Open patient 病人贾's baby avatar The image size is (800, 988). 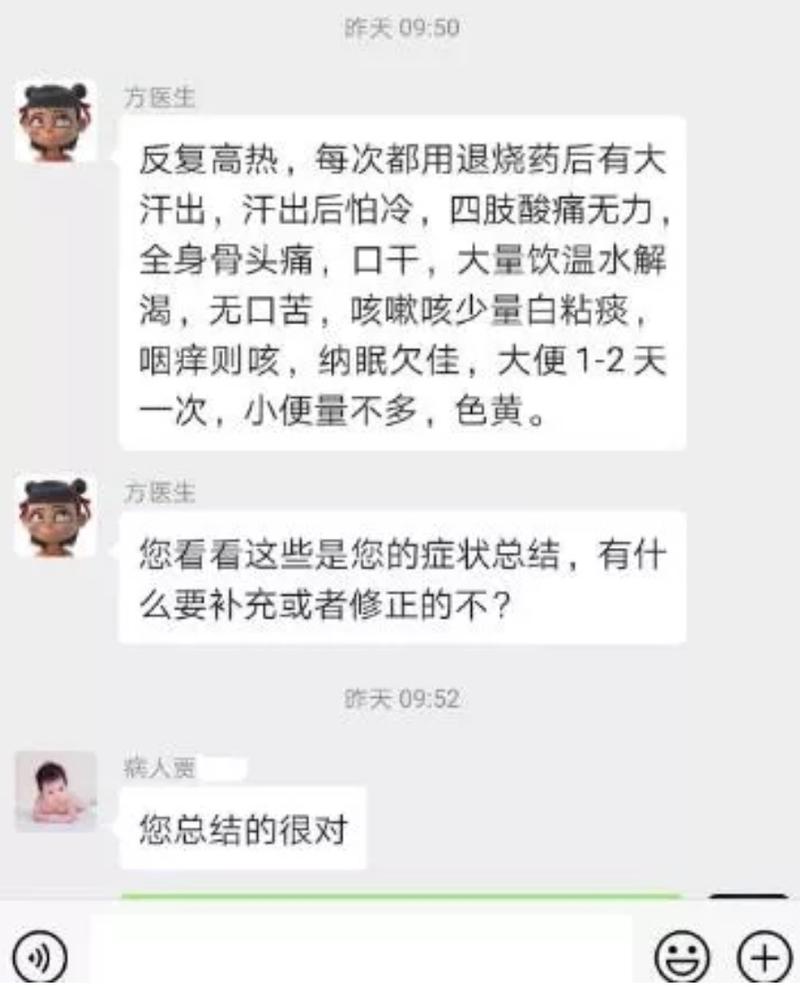tap(56, 791)
